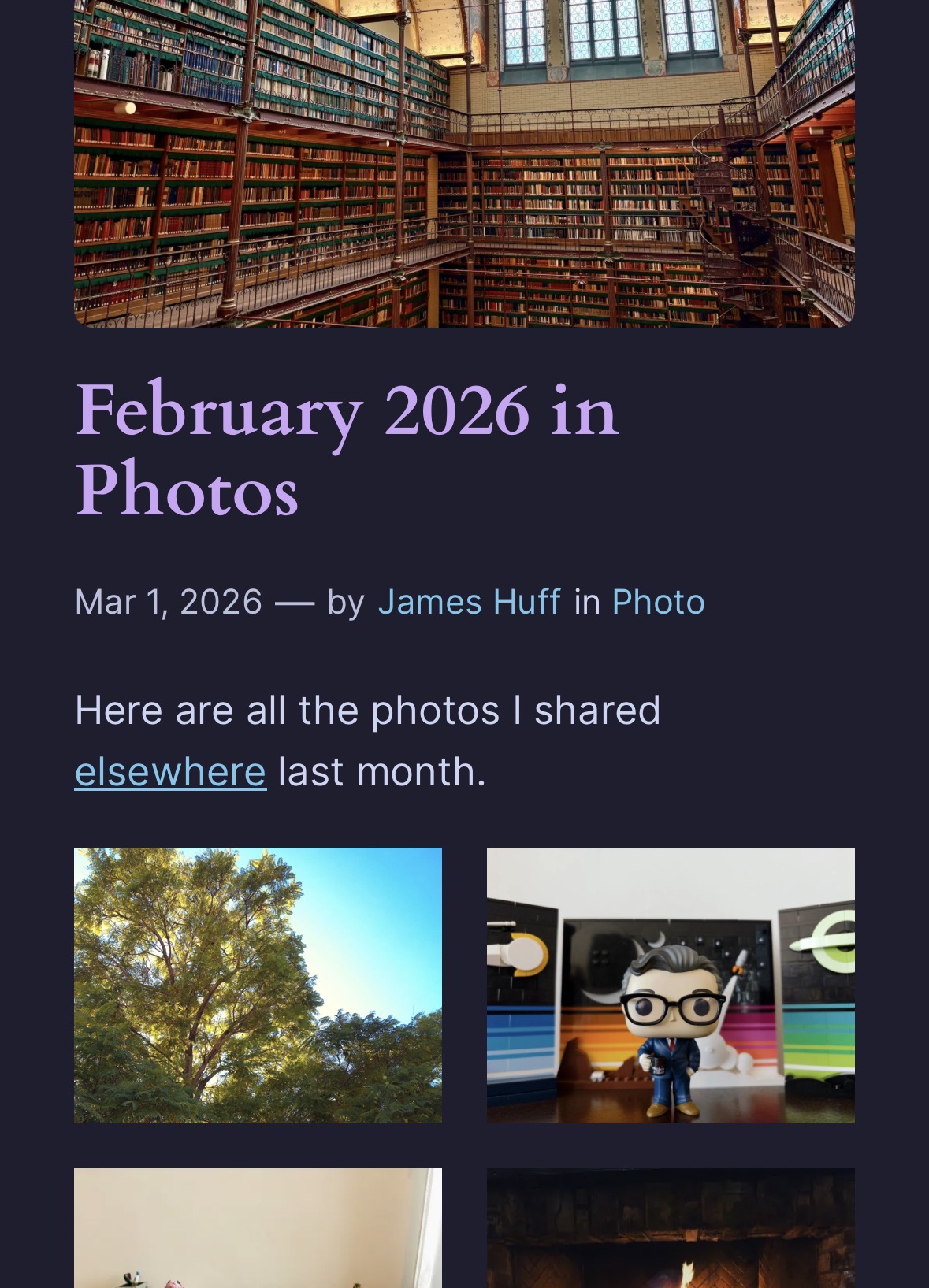View the photo with the cream wall

(258, 1227)
